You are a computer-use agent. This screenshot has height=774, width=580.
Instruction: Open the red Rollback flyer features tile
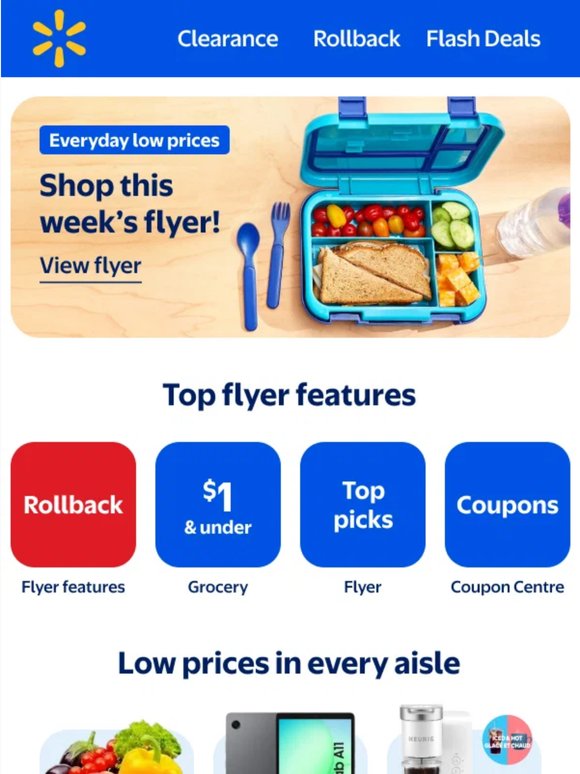pyautogui.click(x=73, y=504)
